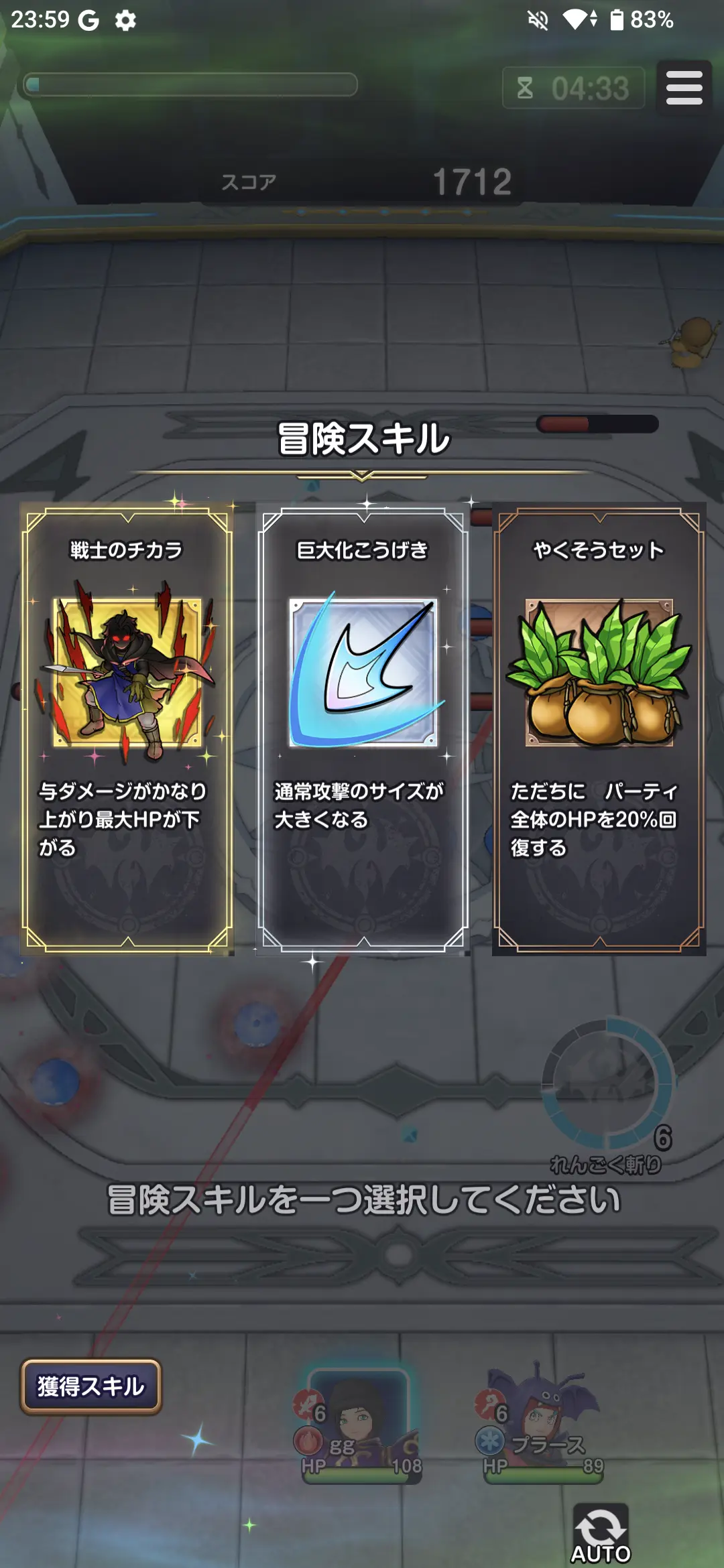Pick the やくそうセット skill card
This screenshot has width=724, height=1568.
pos(599,728)
